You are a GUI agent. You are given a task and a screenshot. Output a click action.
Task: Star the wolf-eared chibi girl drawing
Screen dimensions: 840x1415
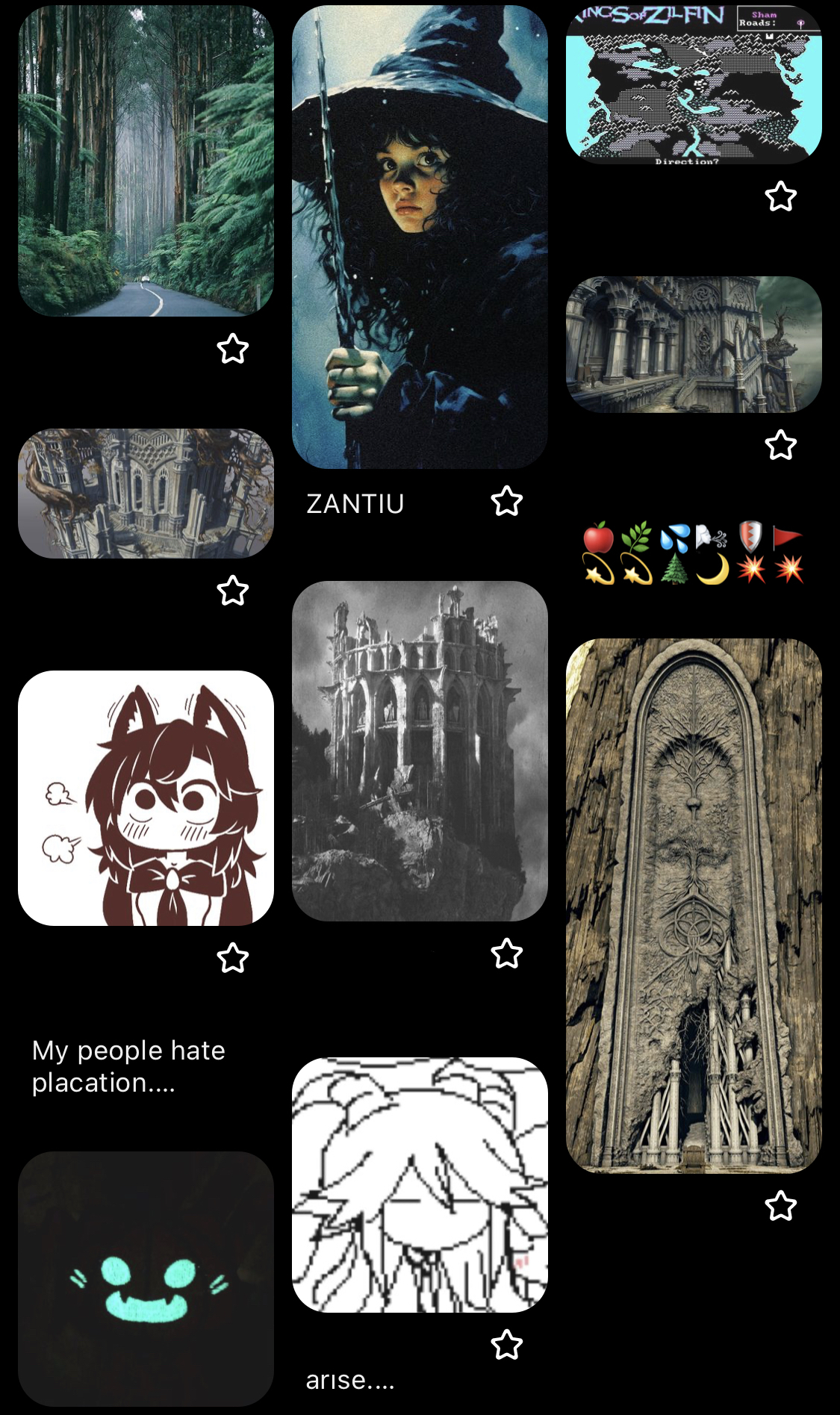[x=232, y=958]
